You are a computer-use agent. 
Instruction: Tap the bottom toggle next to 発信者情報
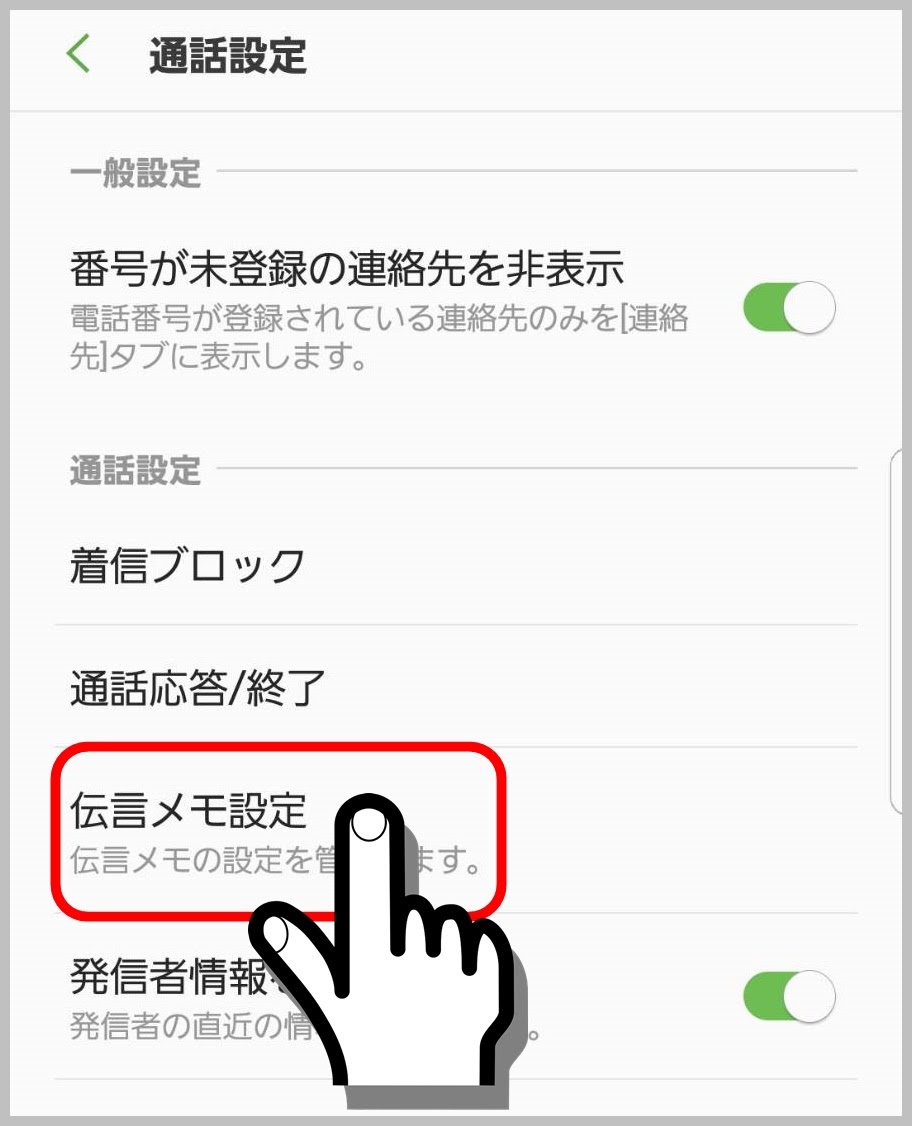[x=789, y=996]
